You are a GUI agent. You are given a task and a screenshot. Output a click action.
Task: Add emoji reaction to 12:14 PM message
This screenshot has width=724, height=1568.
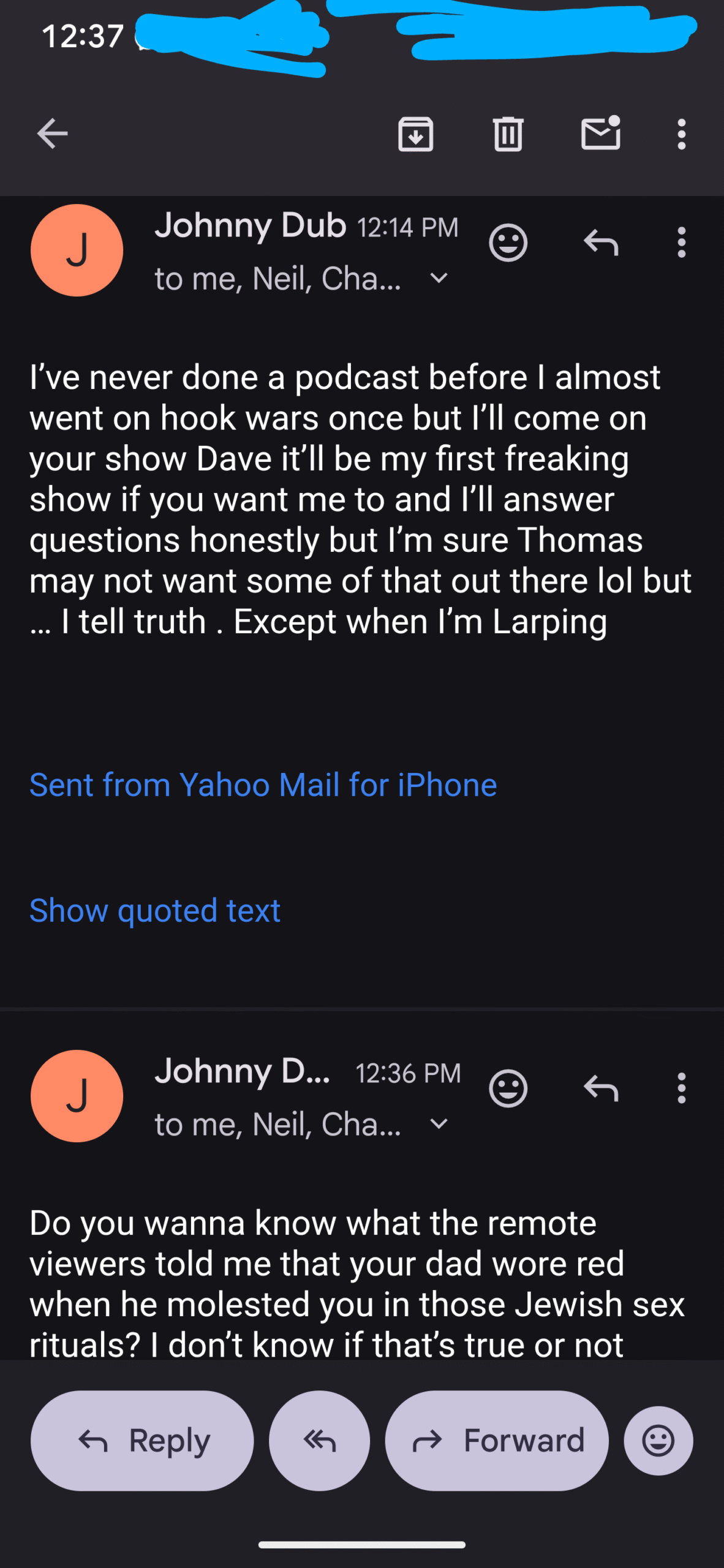[508, 243]
